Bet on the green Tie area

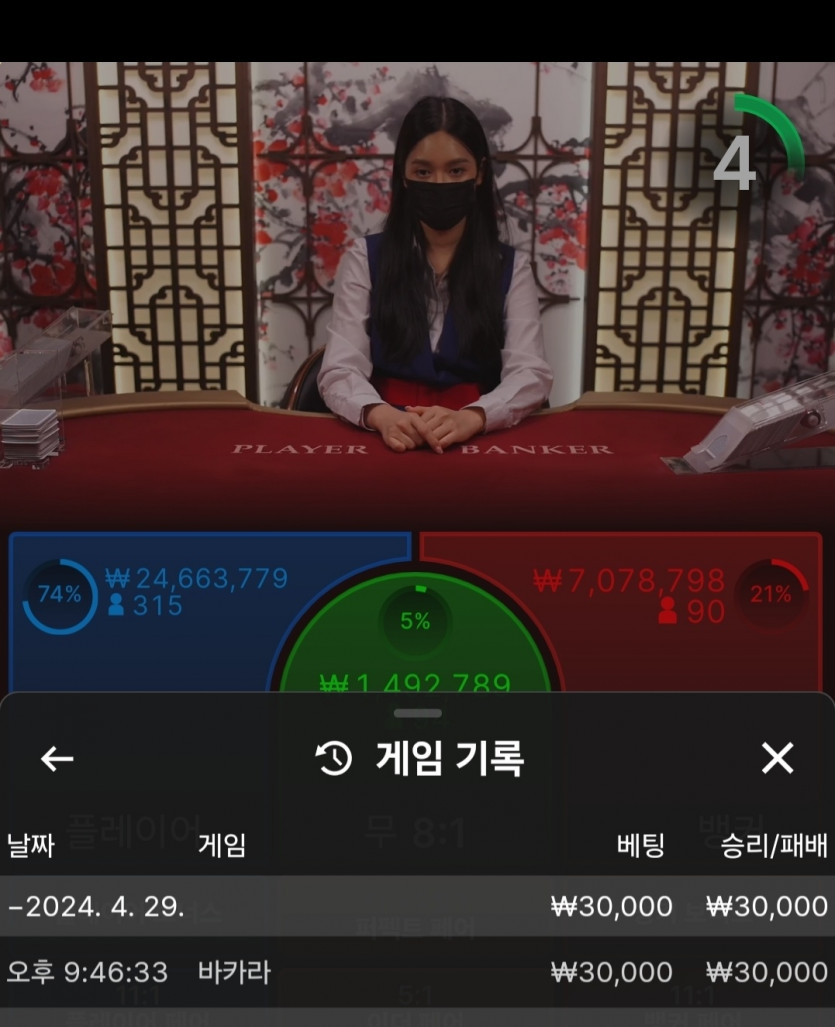click(x=415, y=640)
